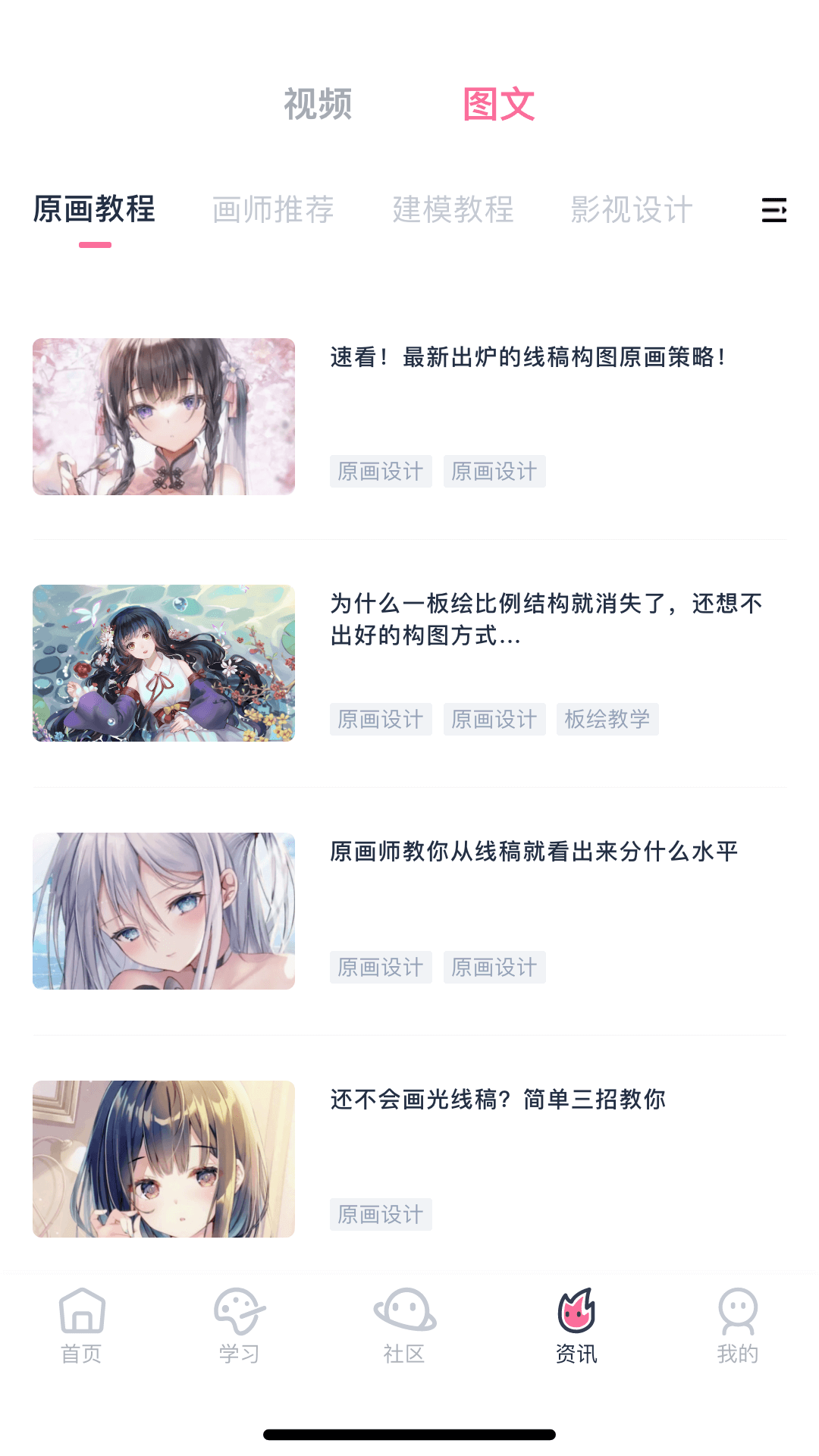
Task: Tap the 板绘教学 tag
Action: (x=608, y=719)
